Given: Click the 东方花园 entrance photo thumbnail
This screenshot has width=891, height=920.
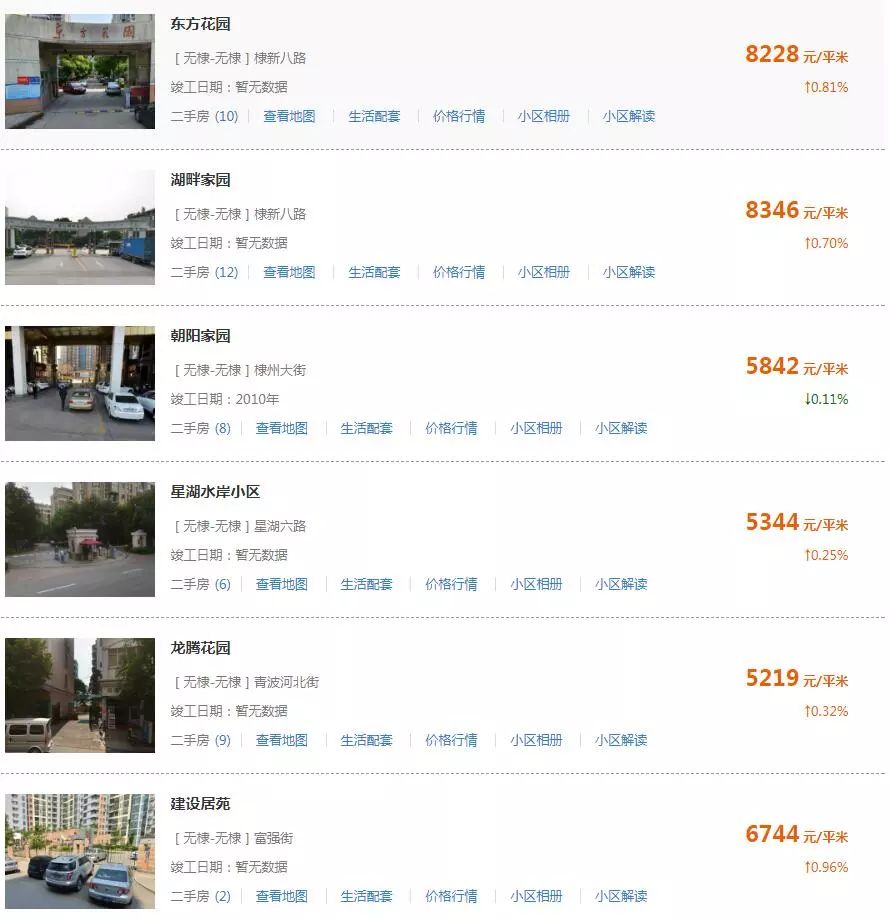Looking at the screenshot, I should [x=78, y=70].
